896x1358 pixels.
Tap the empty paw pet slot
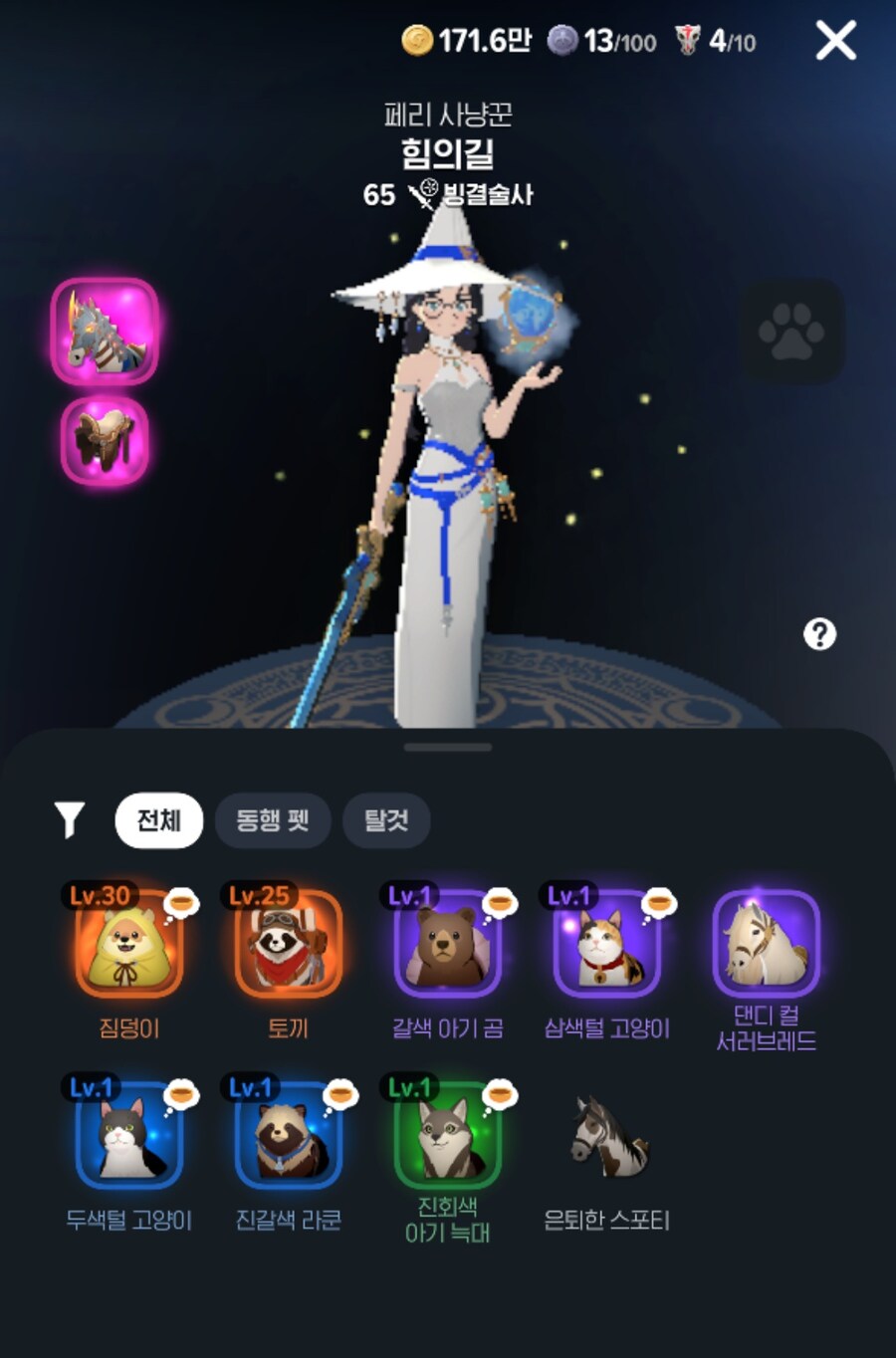pos(791,332)
